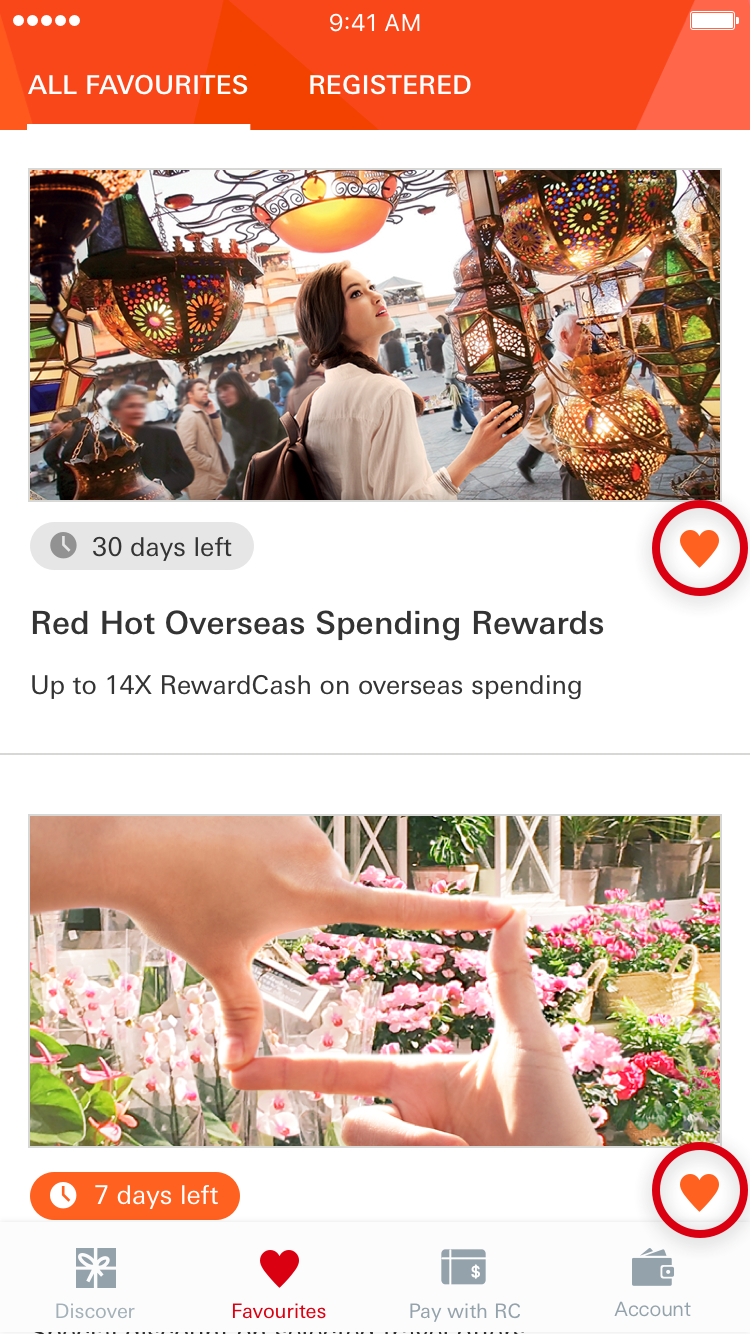The image size is (750, 1334).
Task: Open the Red Hot Overseas Spending Rewards offer
Action: [x=317, y=623]
